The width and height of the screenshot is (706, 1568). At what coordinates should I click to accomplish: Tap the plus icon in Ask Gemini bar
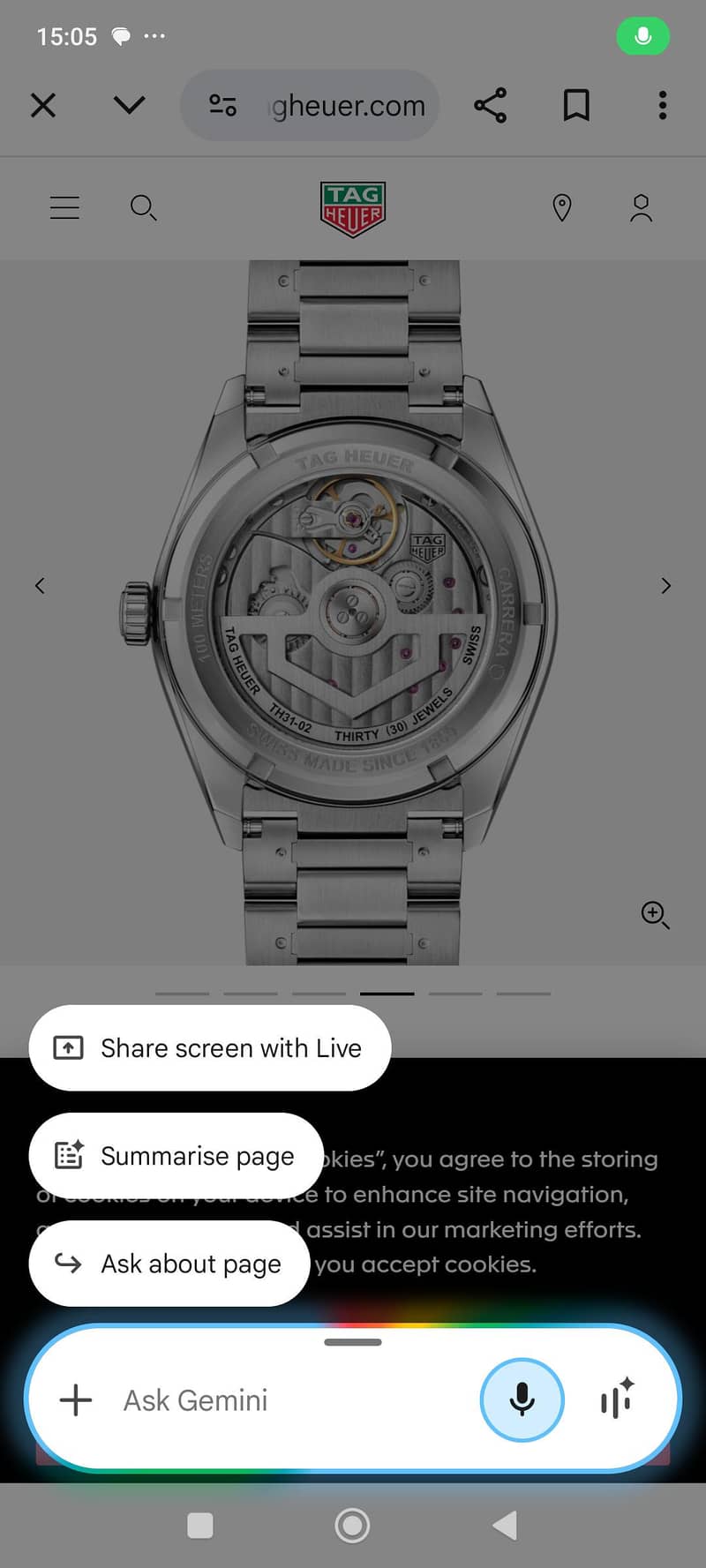click(x=76, y=1399)
